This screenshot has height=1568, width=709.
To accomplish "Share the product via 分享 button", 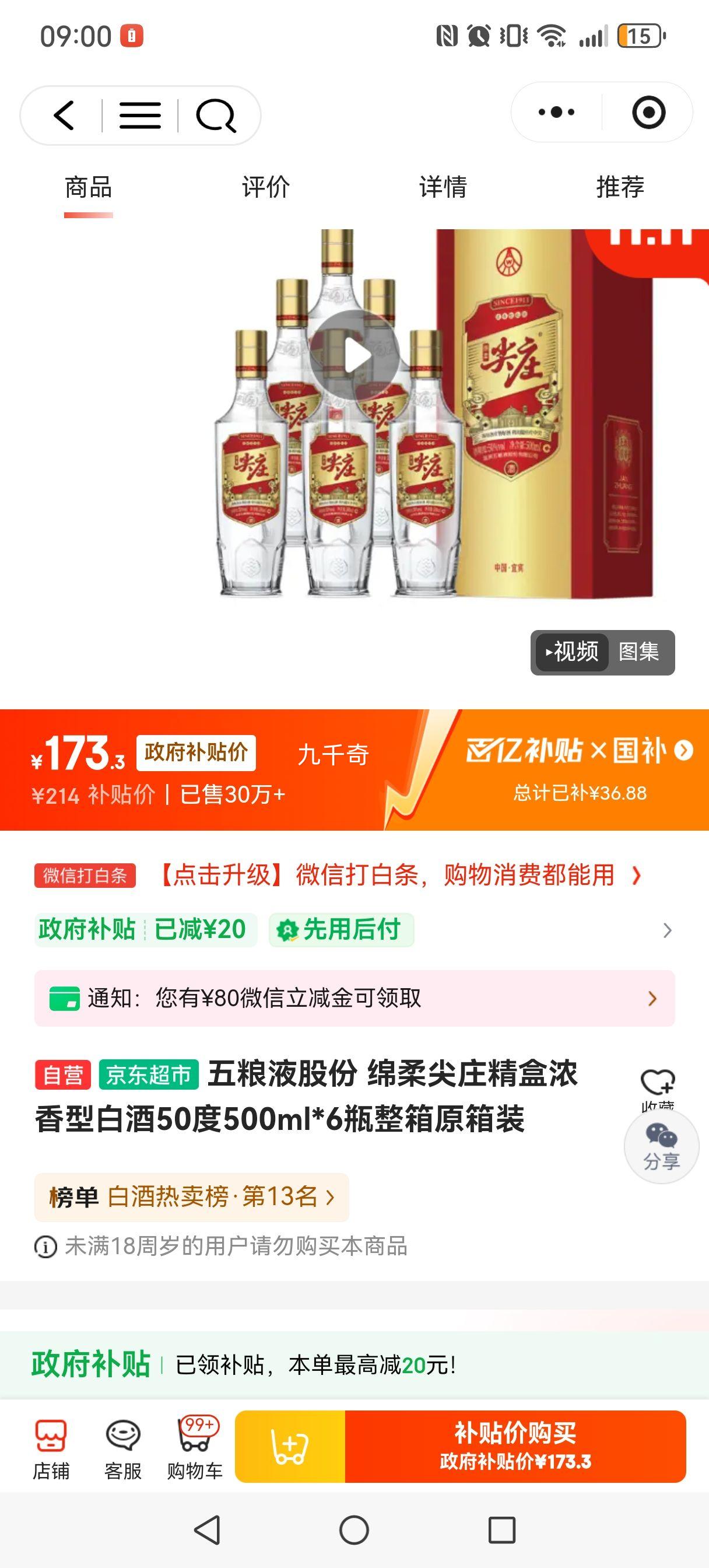I will 661,1147.
